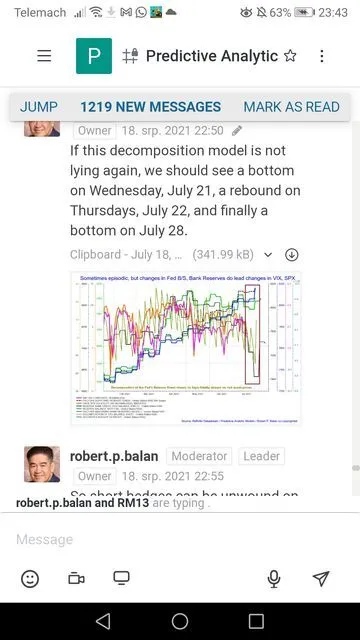The image size is (360, 640).
Task: Start a video message recording
Action: 76,578
